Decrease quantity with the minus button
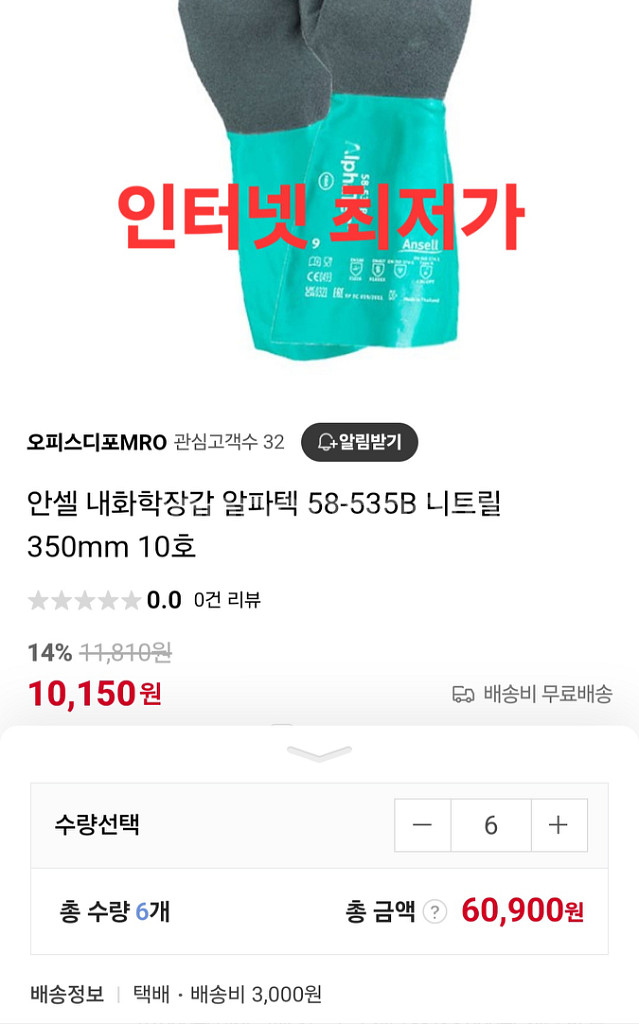Image resolution: width=639 pixels, height=1024 pixels. [x=422, y=825]
